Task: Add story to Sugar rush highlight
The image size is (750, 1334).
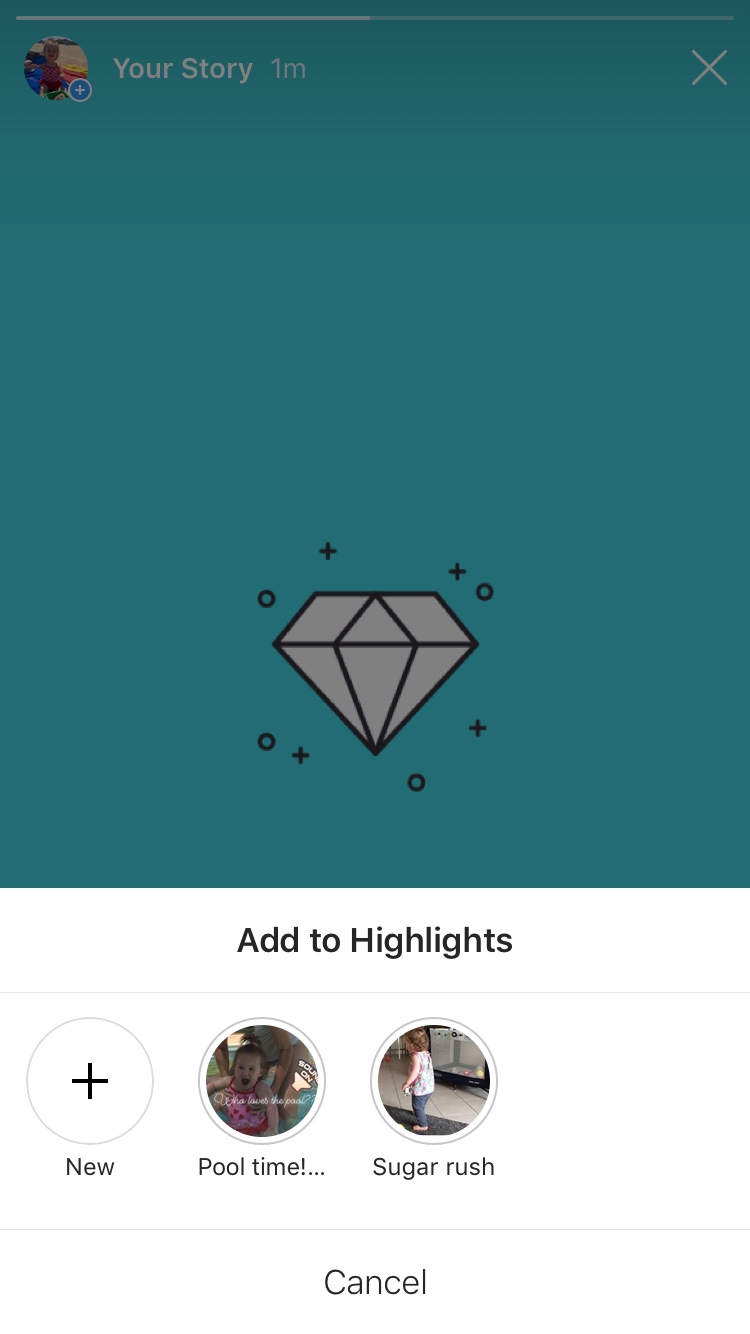Action: click(x=434, y=1081)
